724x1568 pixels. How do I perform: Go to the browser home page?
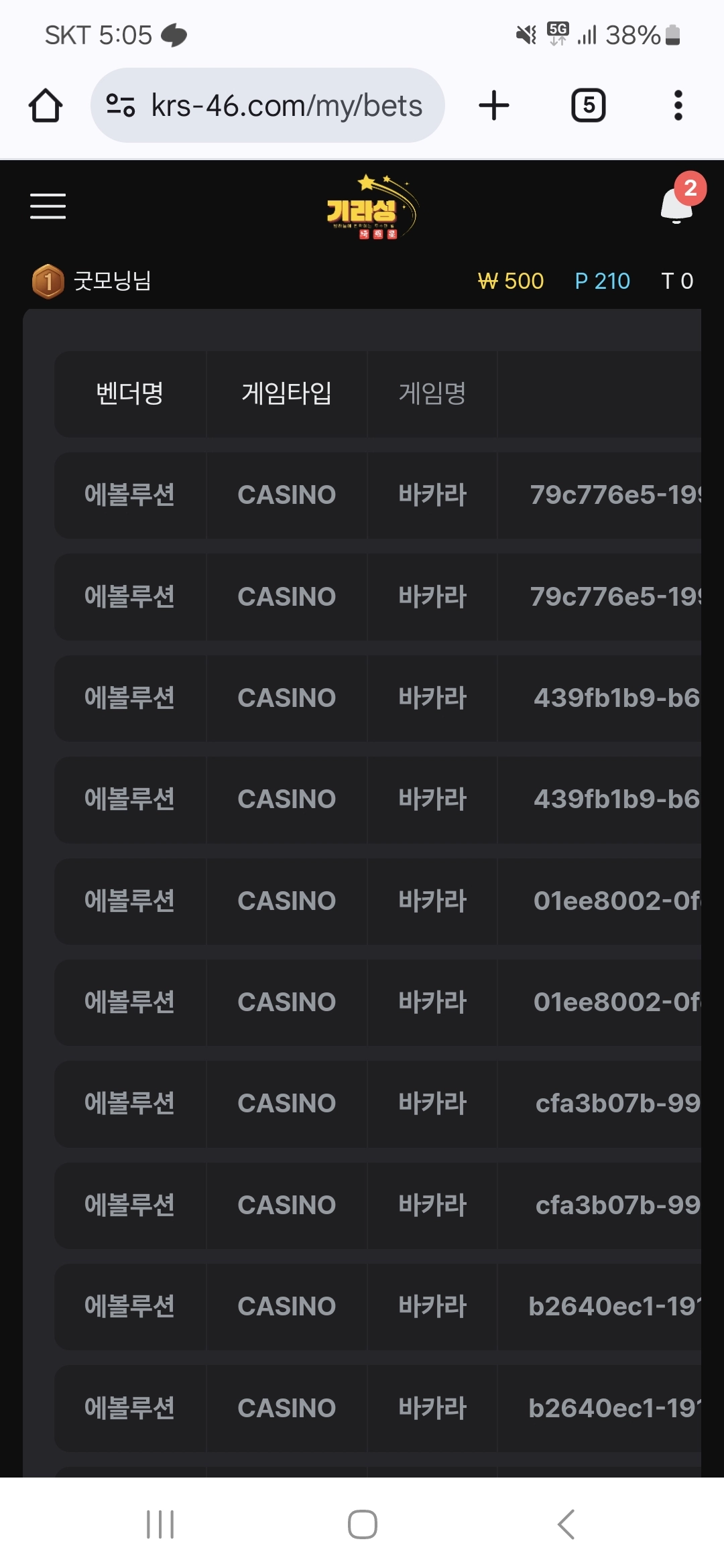[46, 105]
